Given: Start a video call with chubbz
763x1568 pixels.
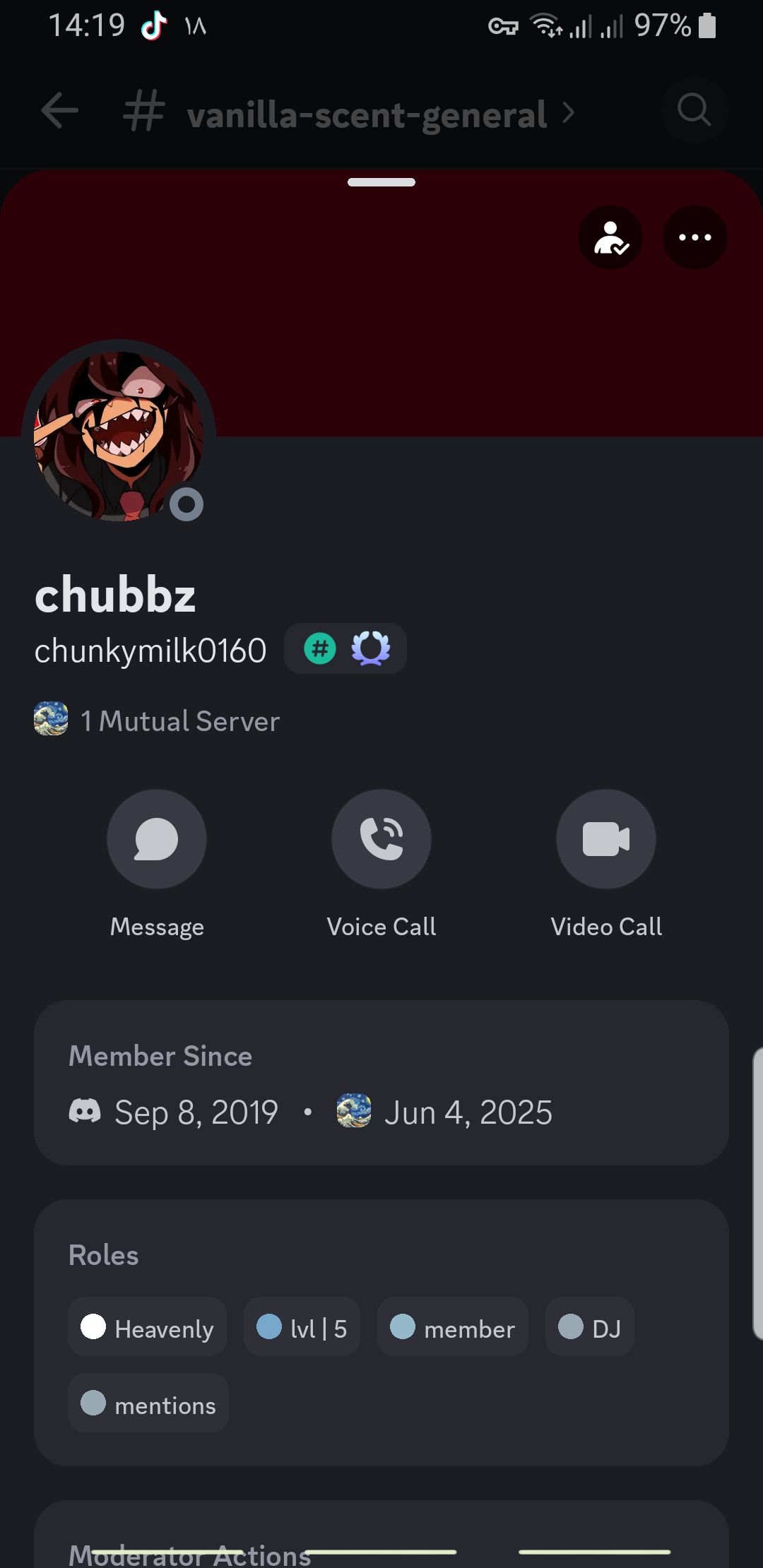Looking at the screenshot, I should [605, 839].
